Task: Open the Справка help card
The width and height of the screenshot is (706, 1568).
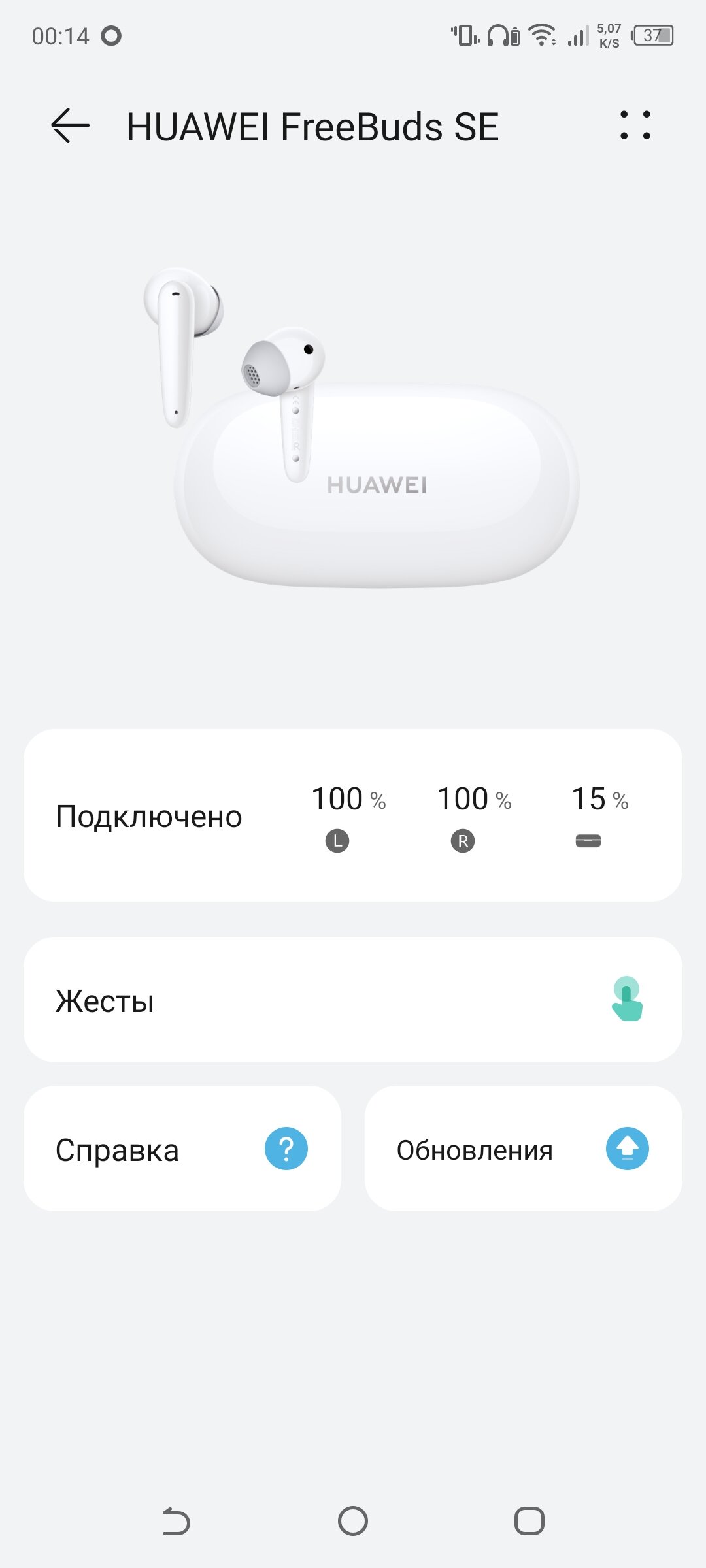Action: click(x=182, y=1149)
